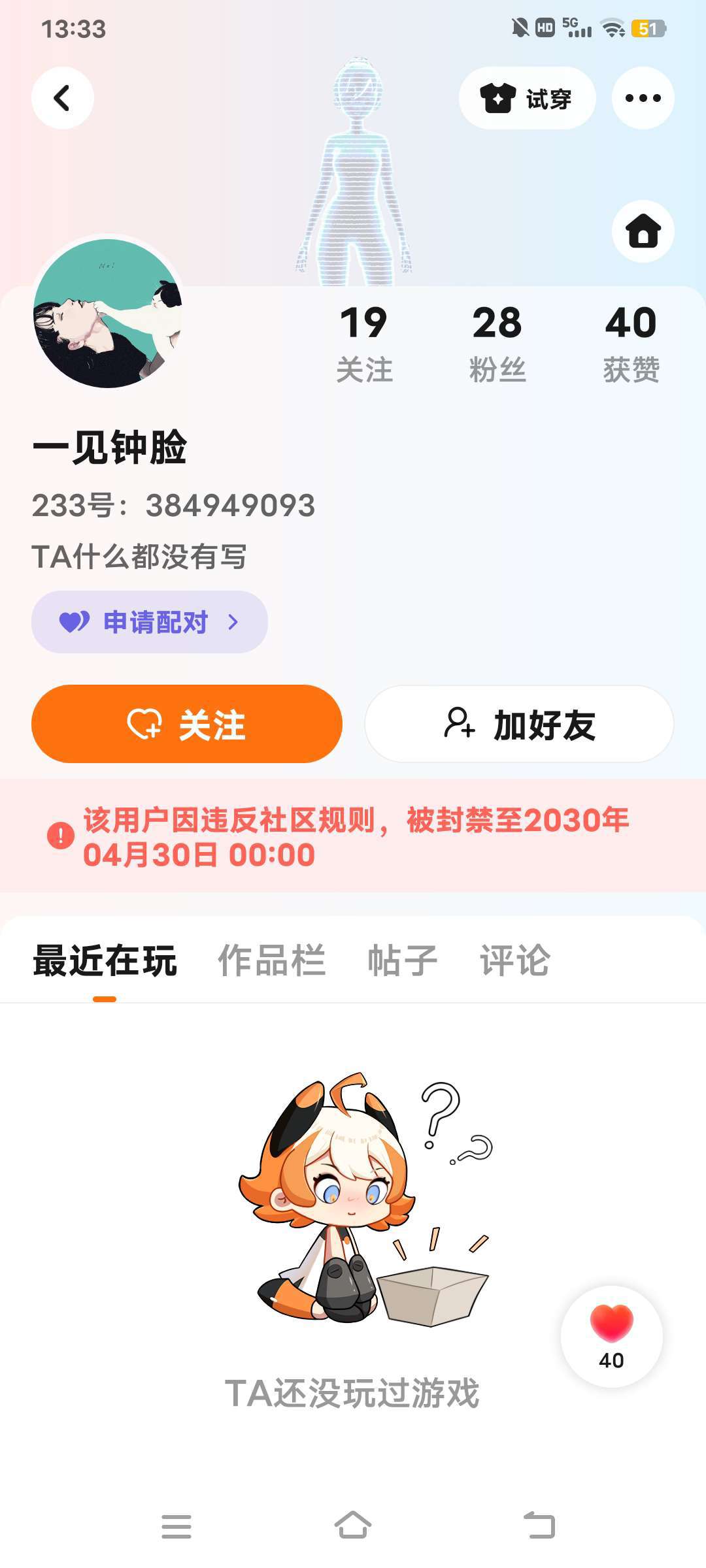Open the 28 粉丝 fans list
The height and width of the screenshot is (1568, 706).
(x=497, y=344)
